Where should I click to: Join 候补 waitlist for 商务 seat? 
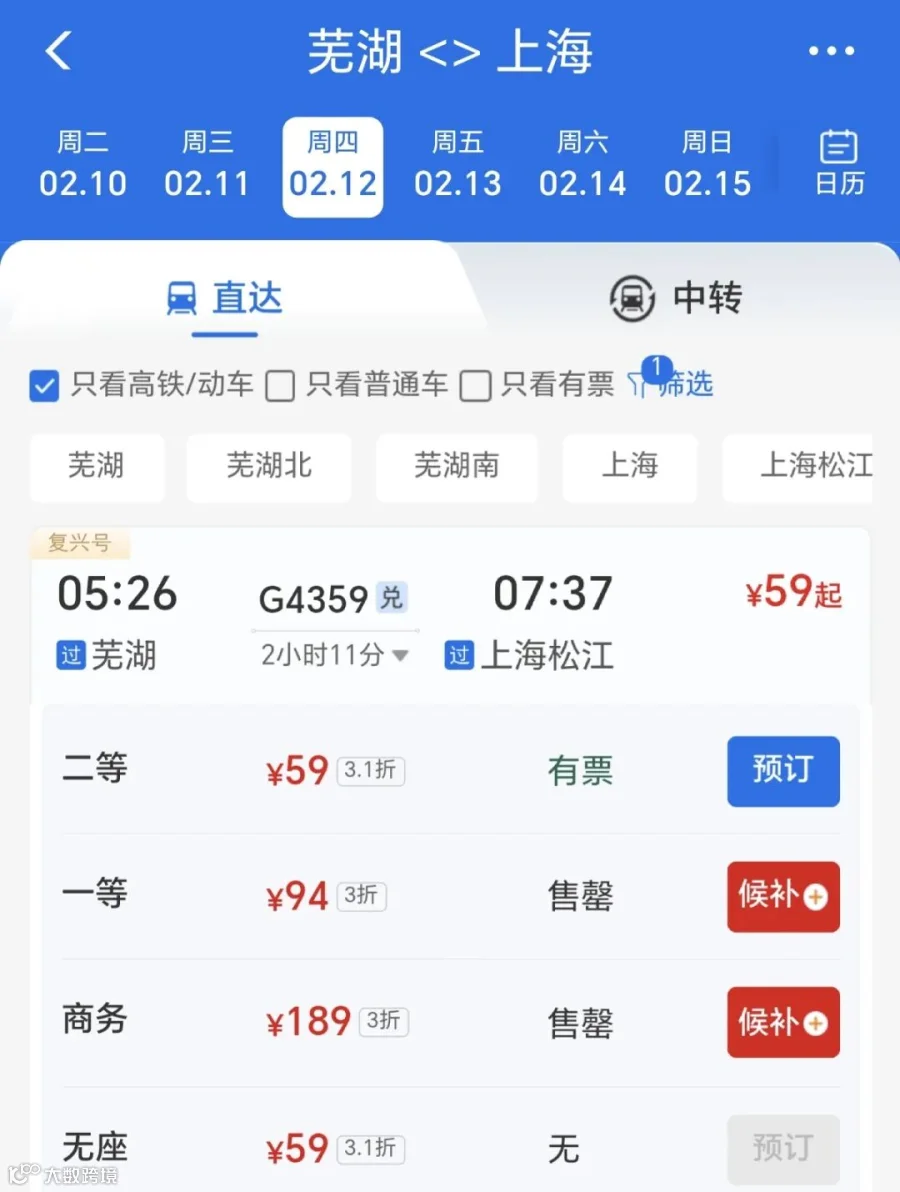pyautogui.click(x=783, y=1023)
